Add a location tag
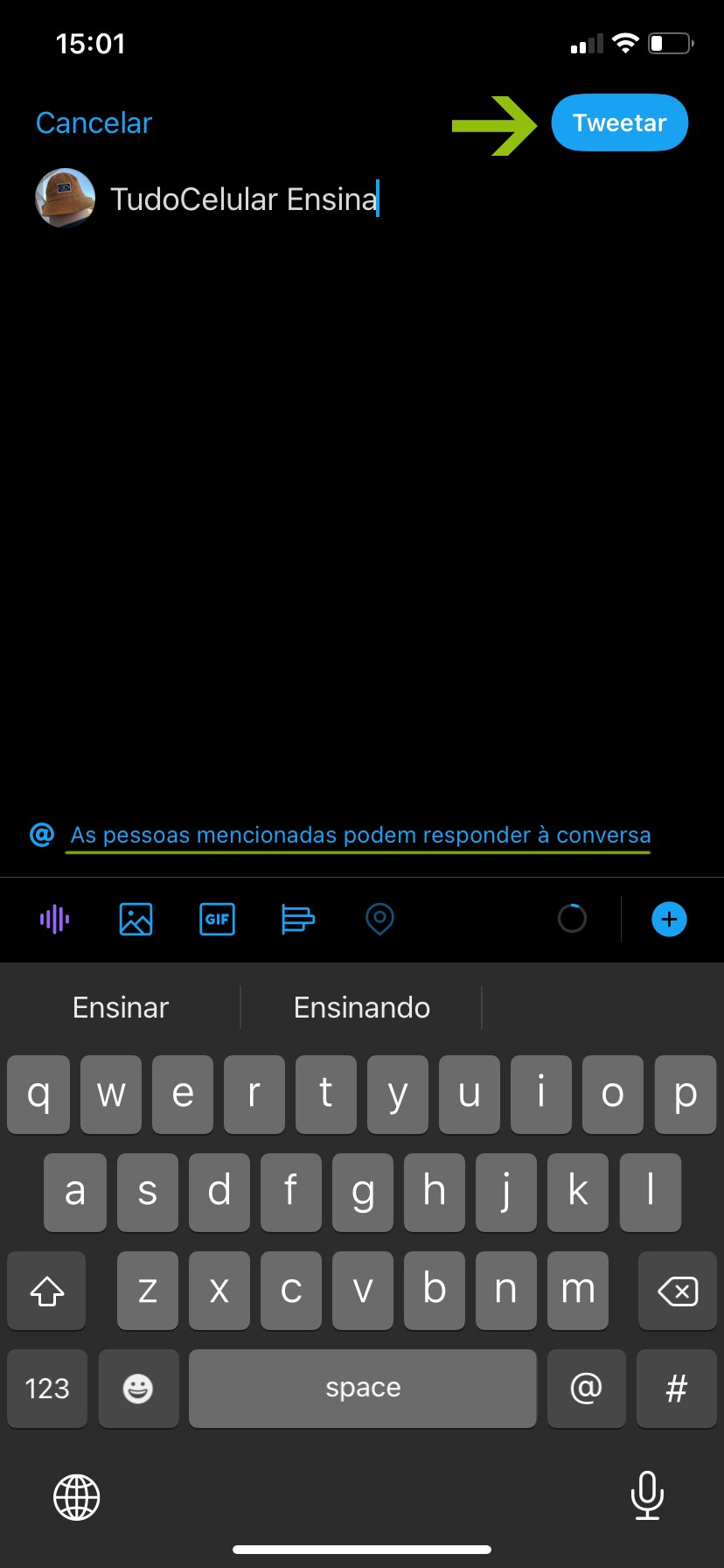The height and width of the screenshot is (1568, 724). [379, 919]
